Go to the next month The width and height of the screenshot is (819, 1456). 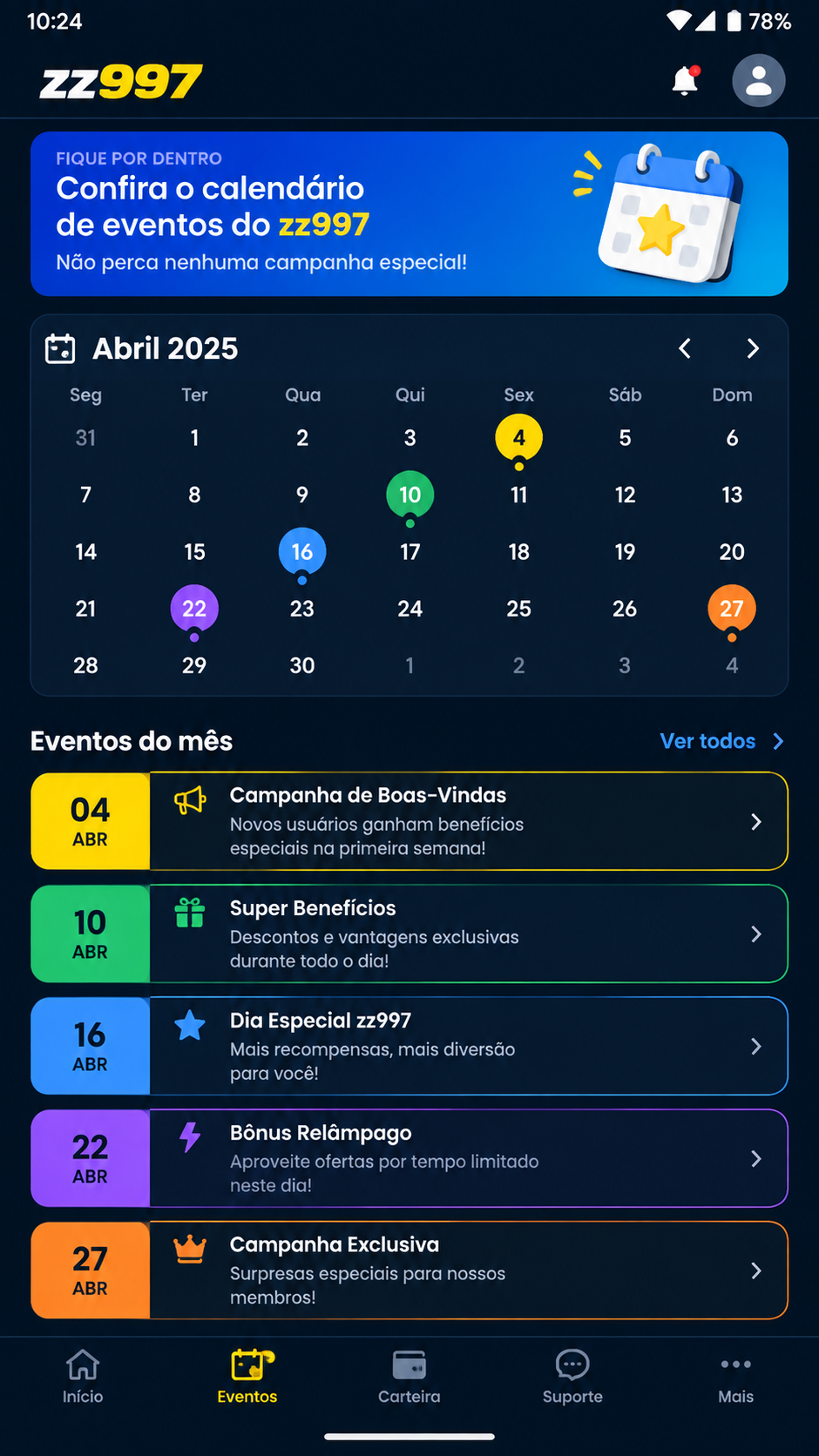click(x=753, y=349)
